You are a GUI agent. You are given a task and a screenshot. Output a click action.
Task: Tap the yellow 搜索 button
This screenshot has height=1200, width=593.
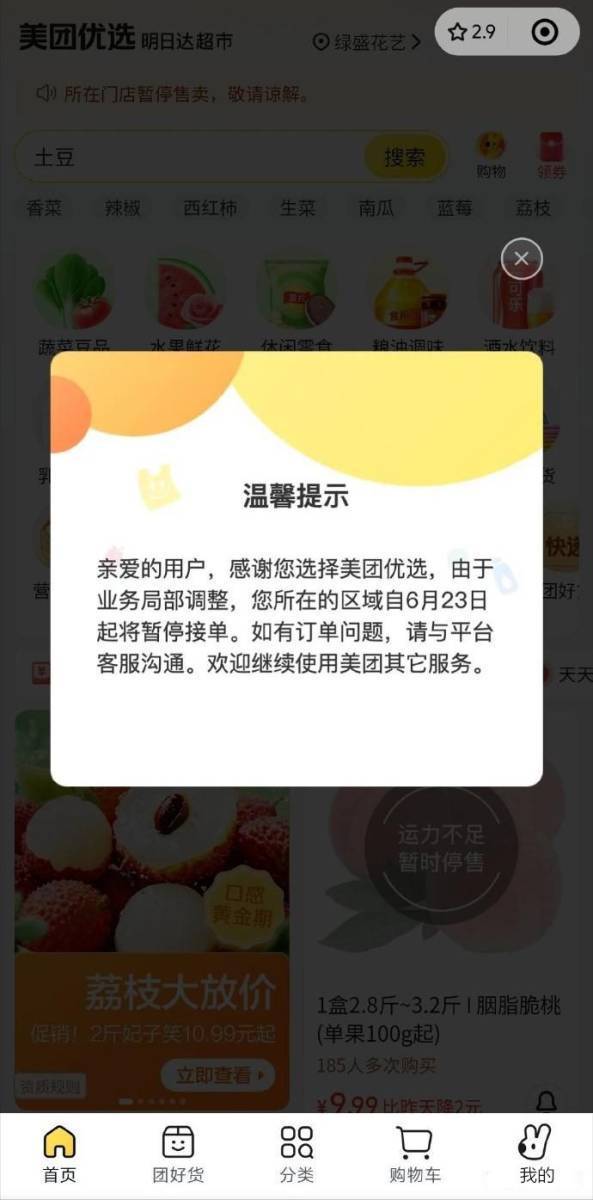[404, 157]
